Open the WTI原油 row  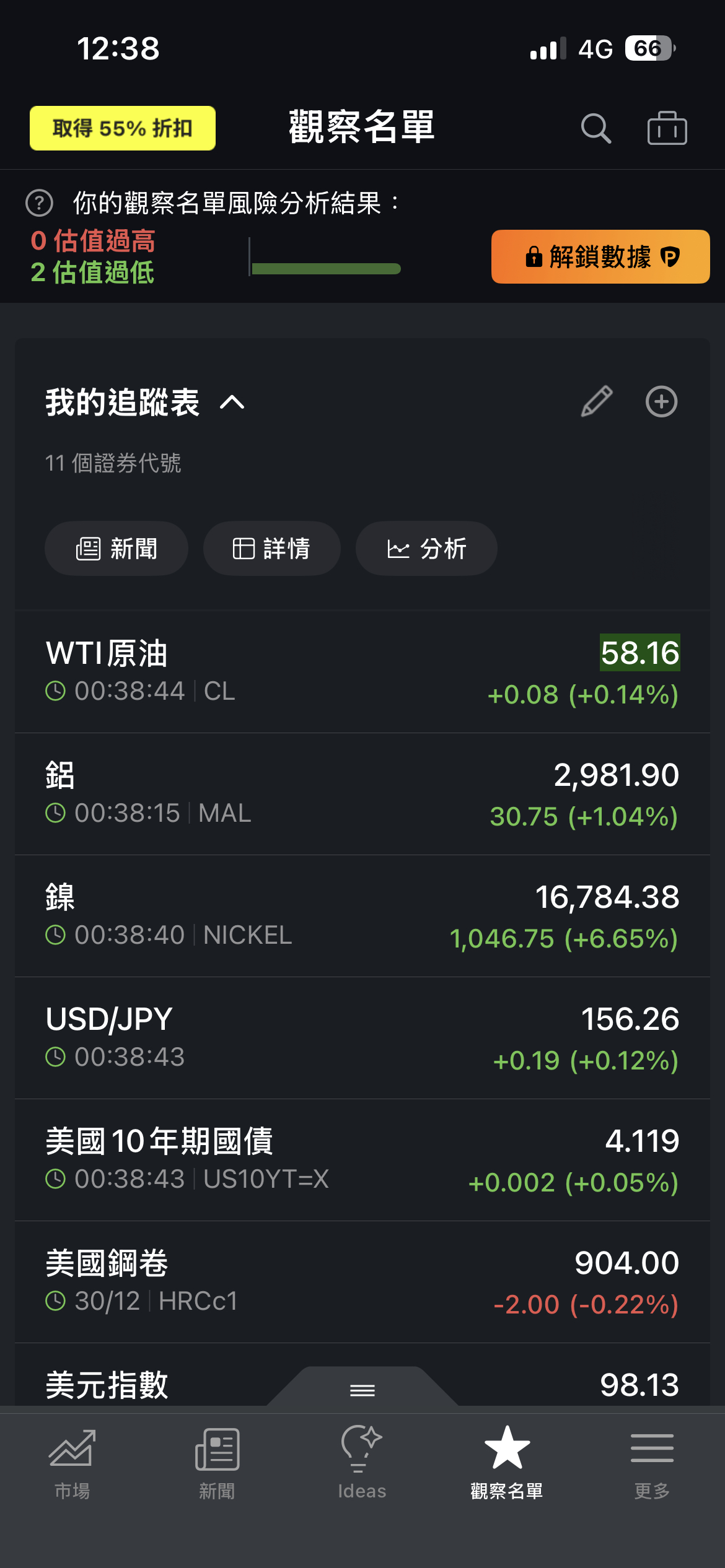[362, 672]
